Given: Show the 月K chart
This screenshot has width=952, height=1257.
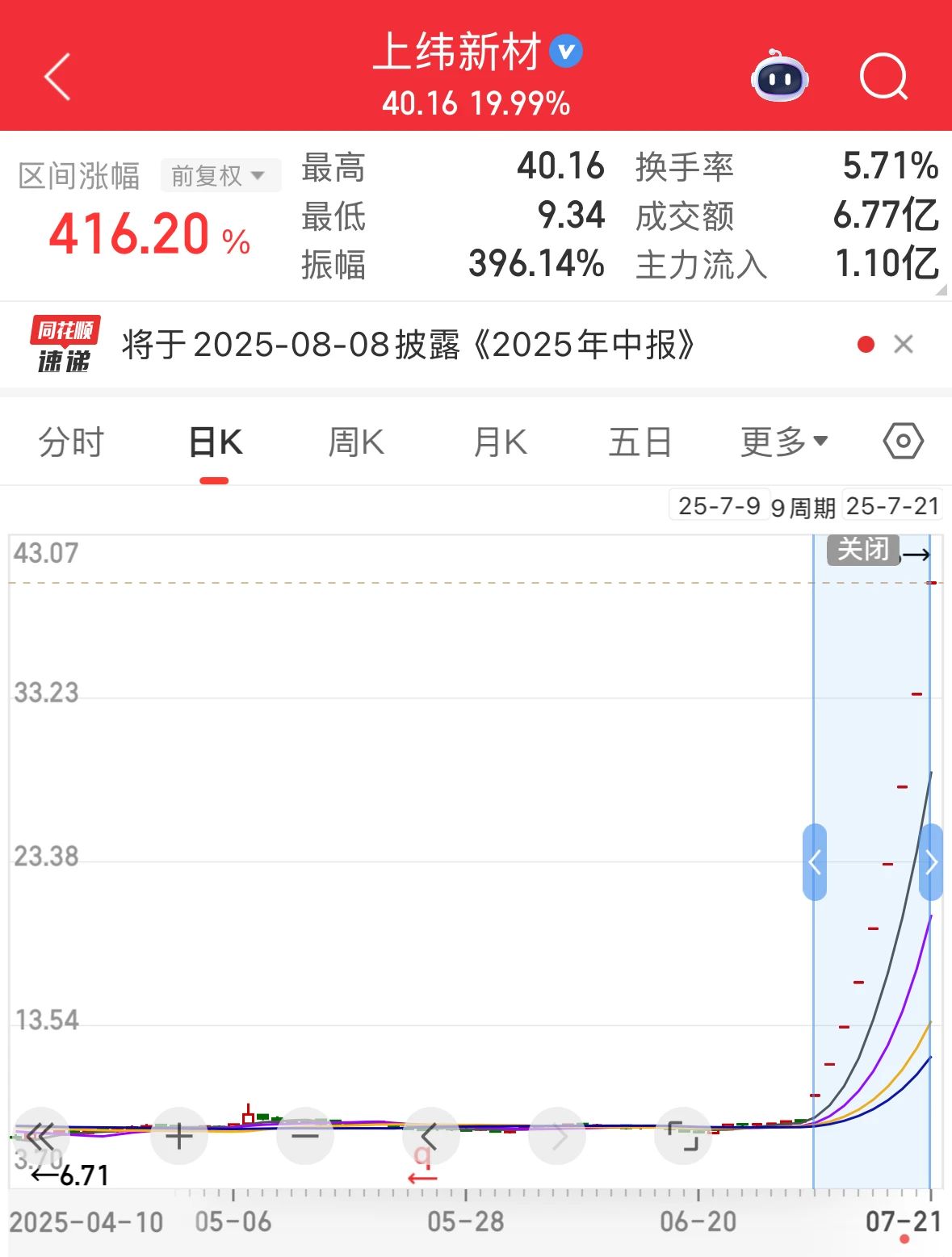Looking at the screenshot, I should pos(500,442).
